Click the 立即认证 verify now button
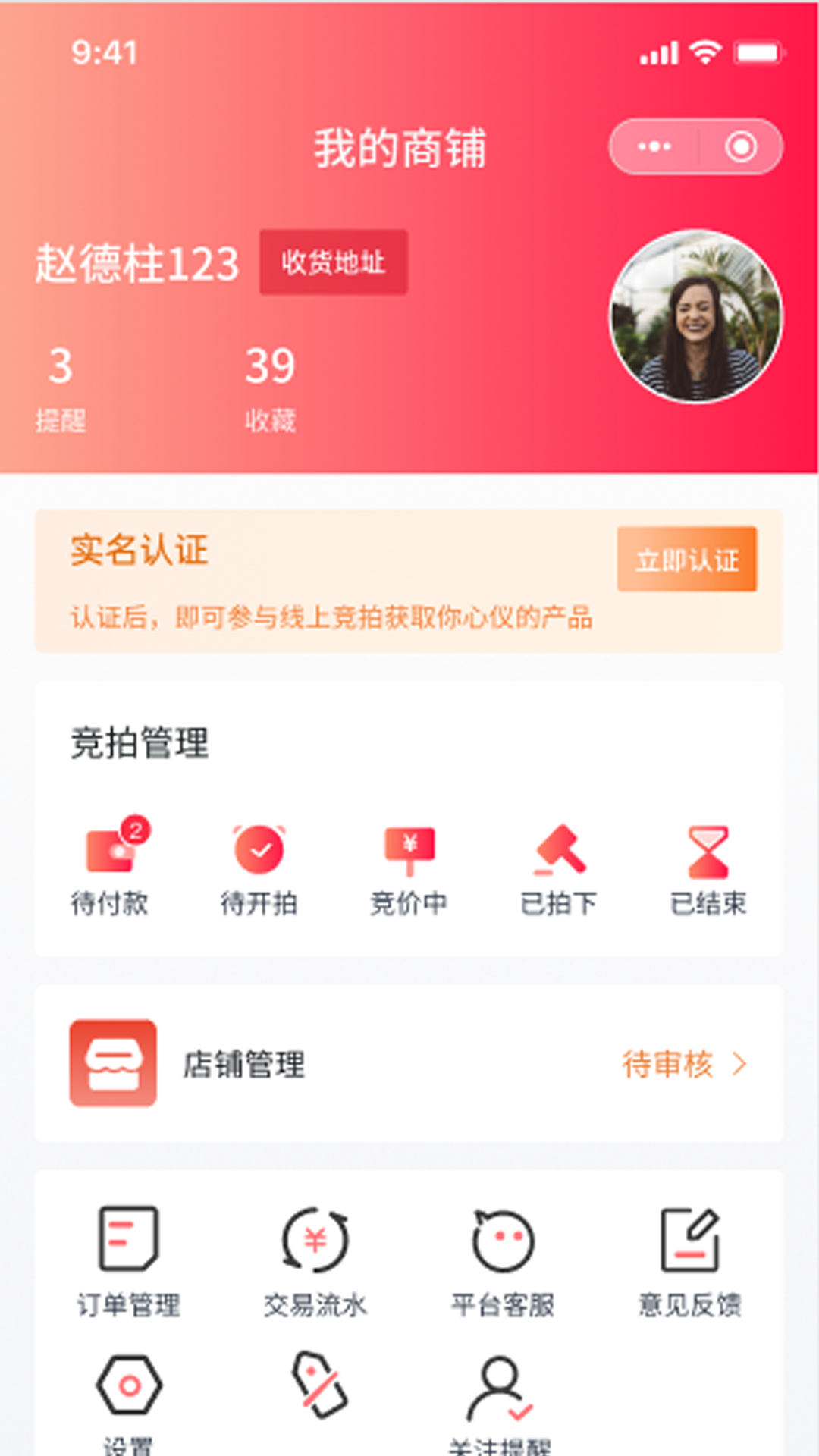The image size is (819, 1456). coord(685,560)
